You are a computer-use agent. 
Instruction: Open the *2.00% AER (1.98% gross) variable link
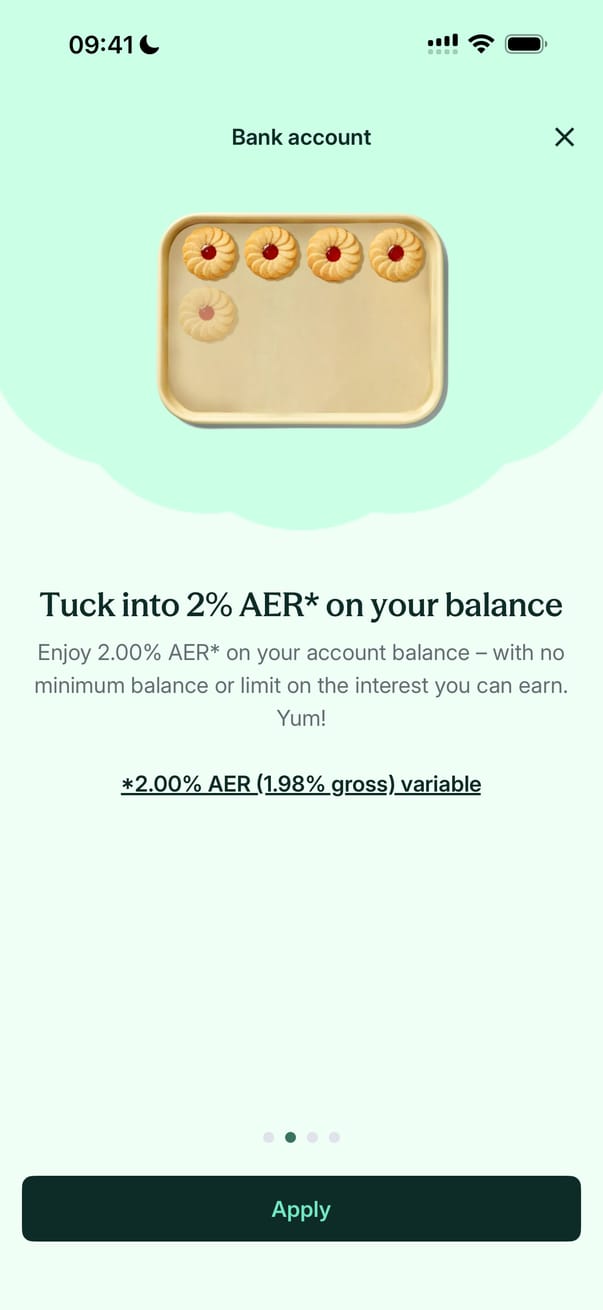pyautogui.click(x=301, y=784)
